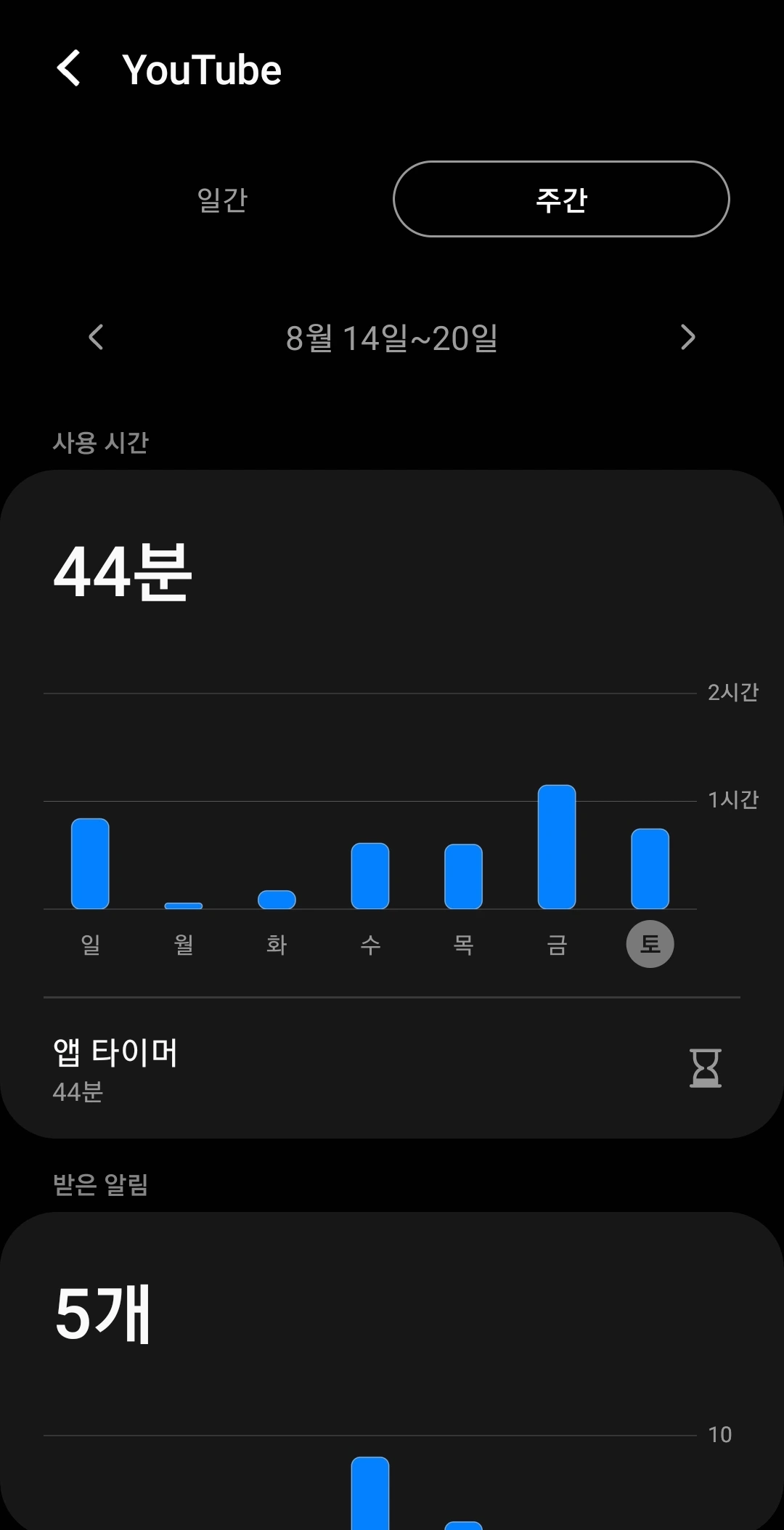Viewport: 784px width, 1530px height.
Task: Open the 앱 타이머 app timer setting
Action: (x=392, y=1069)
